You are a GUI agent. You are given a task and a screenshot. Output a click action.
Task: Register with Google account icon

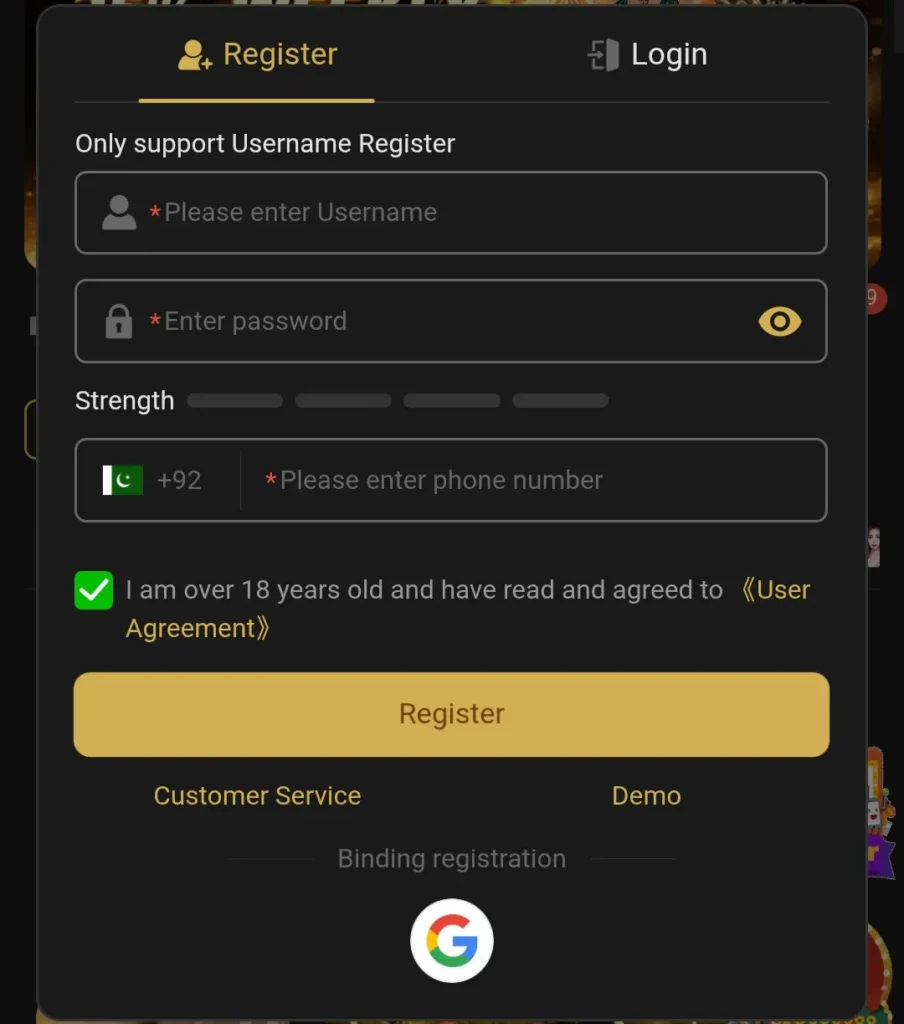pyautogui.click(x=451, y=941)
